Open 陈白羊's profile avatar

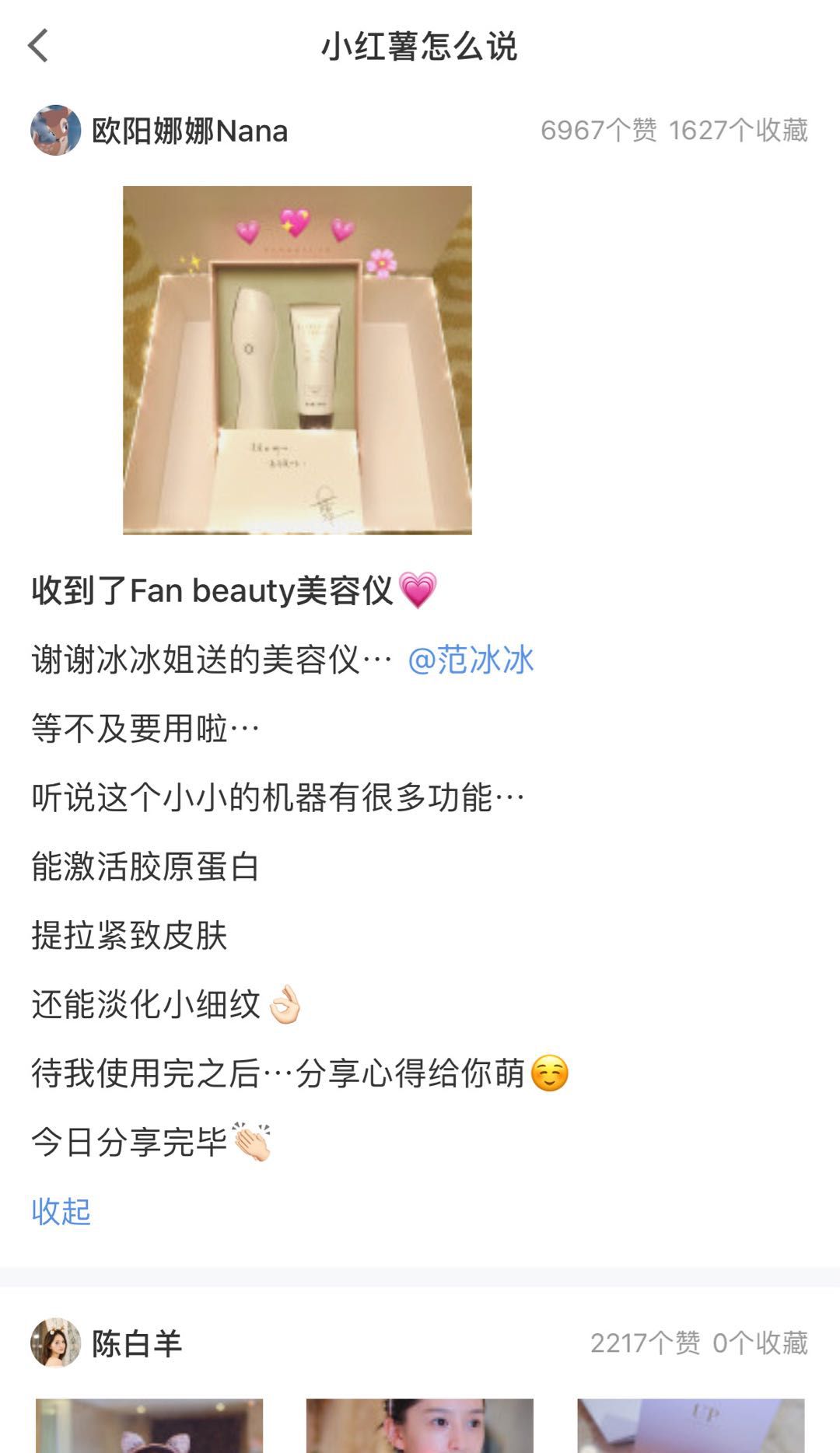click(x=56, y=1343)
